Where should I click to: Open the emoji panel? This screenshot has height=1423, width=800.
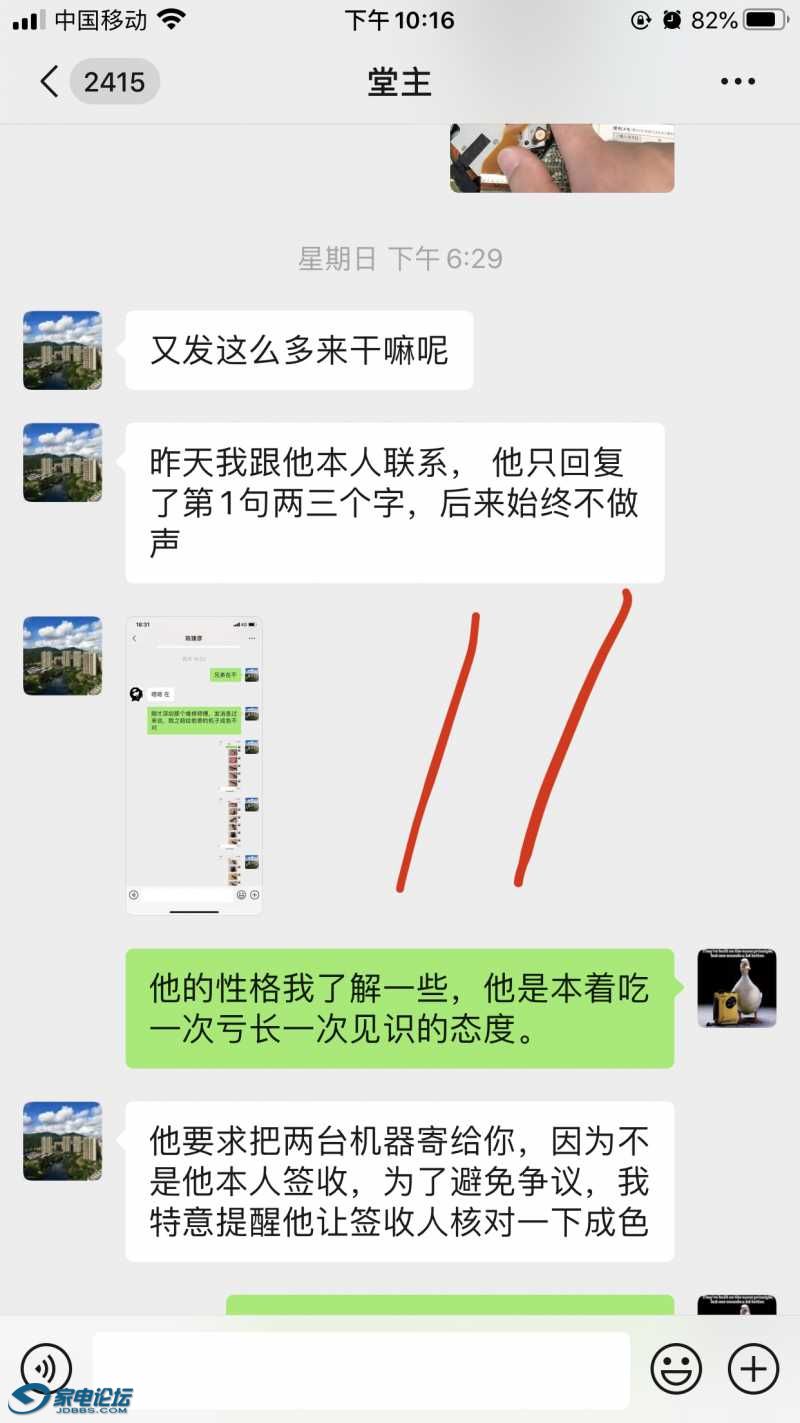click(676, 1368)
